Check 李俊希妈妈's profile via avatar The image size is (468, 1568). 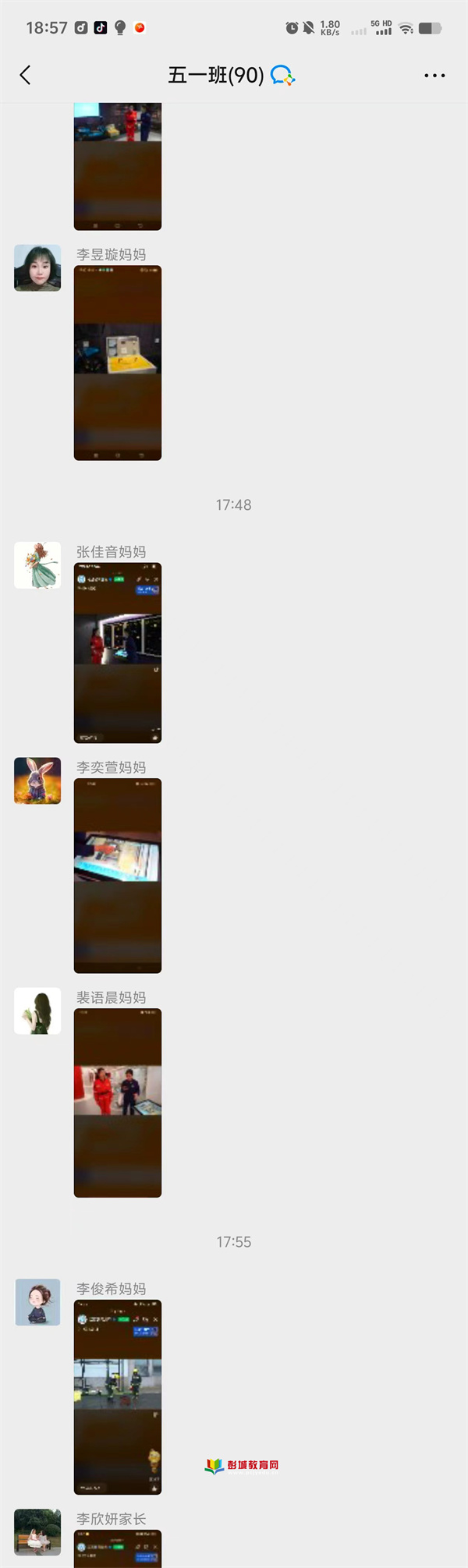37,1302
